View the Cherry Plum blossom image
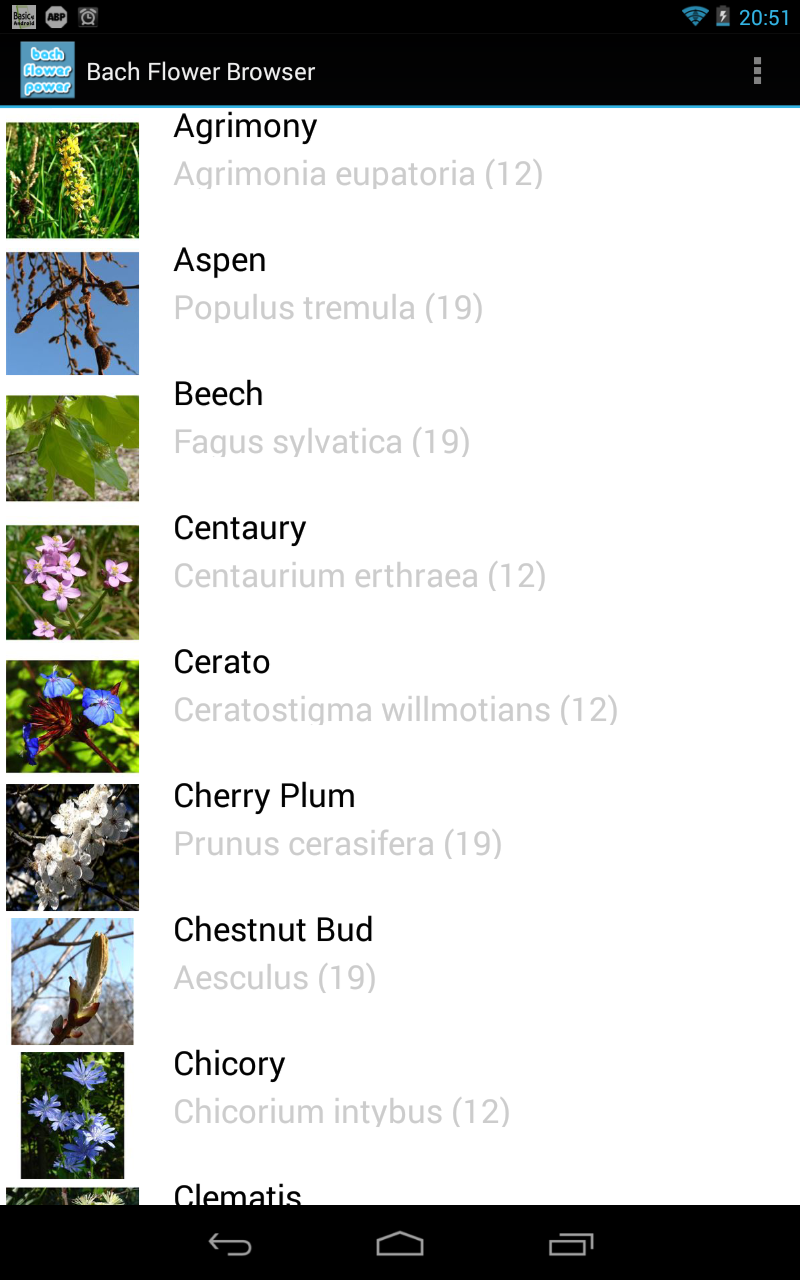 coord(72,847)
